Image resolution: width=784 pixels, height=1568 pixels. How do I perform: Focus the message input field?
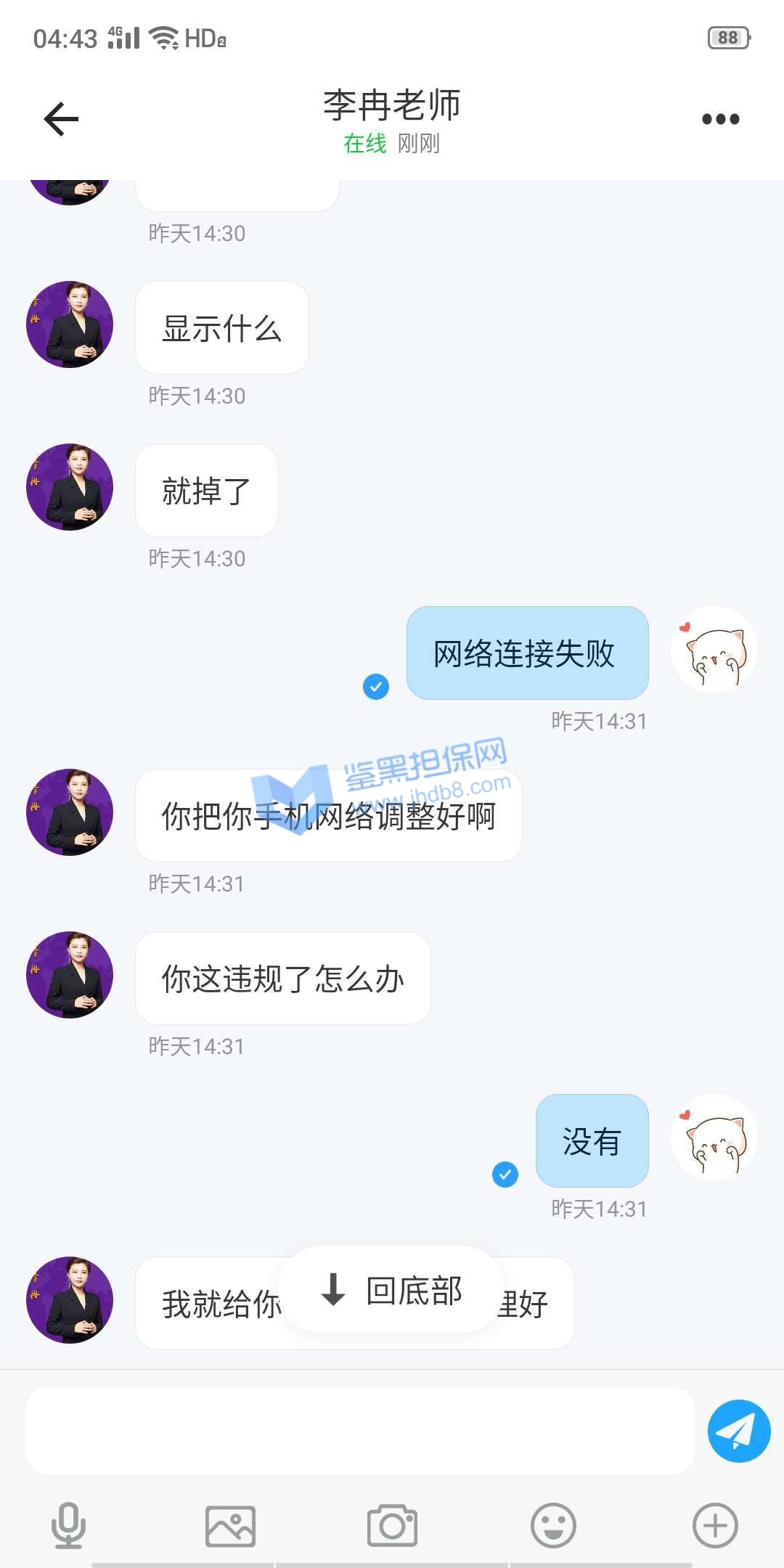coord(360,1431)
